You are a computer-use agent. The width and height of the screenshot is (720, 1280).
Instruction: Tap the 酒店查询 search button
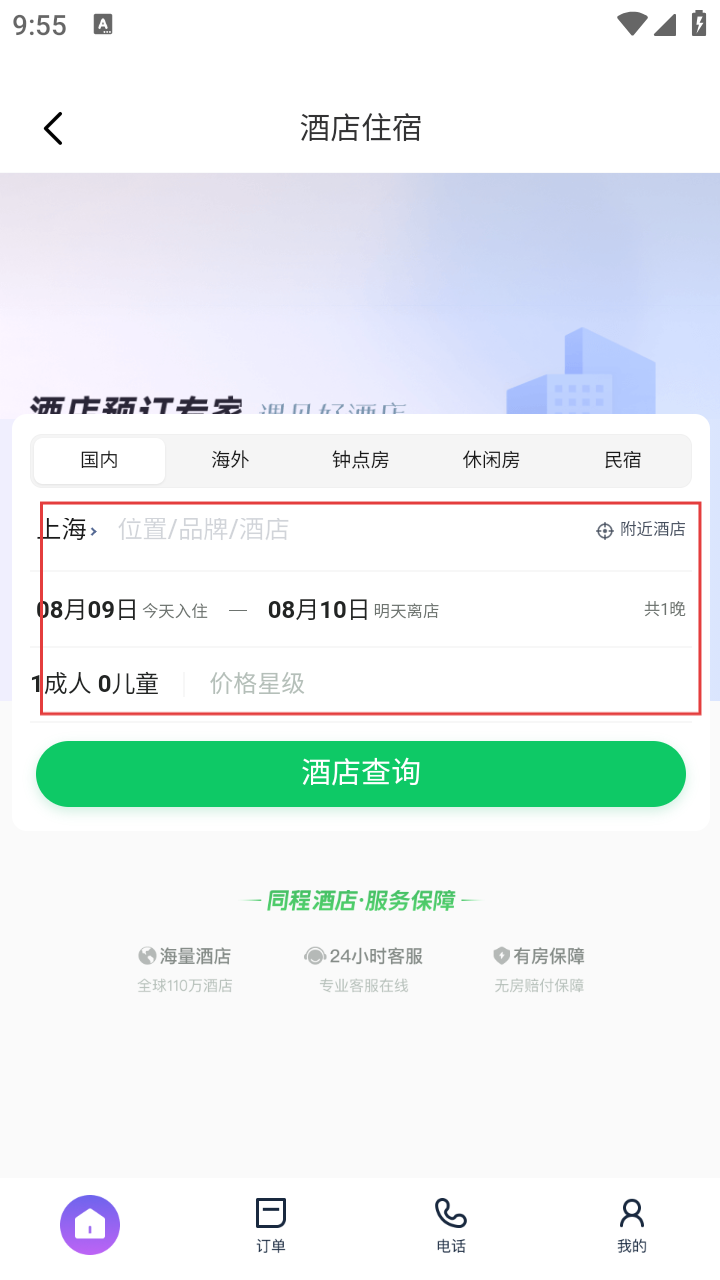pyautogui.click(x=360, y=773)
